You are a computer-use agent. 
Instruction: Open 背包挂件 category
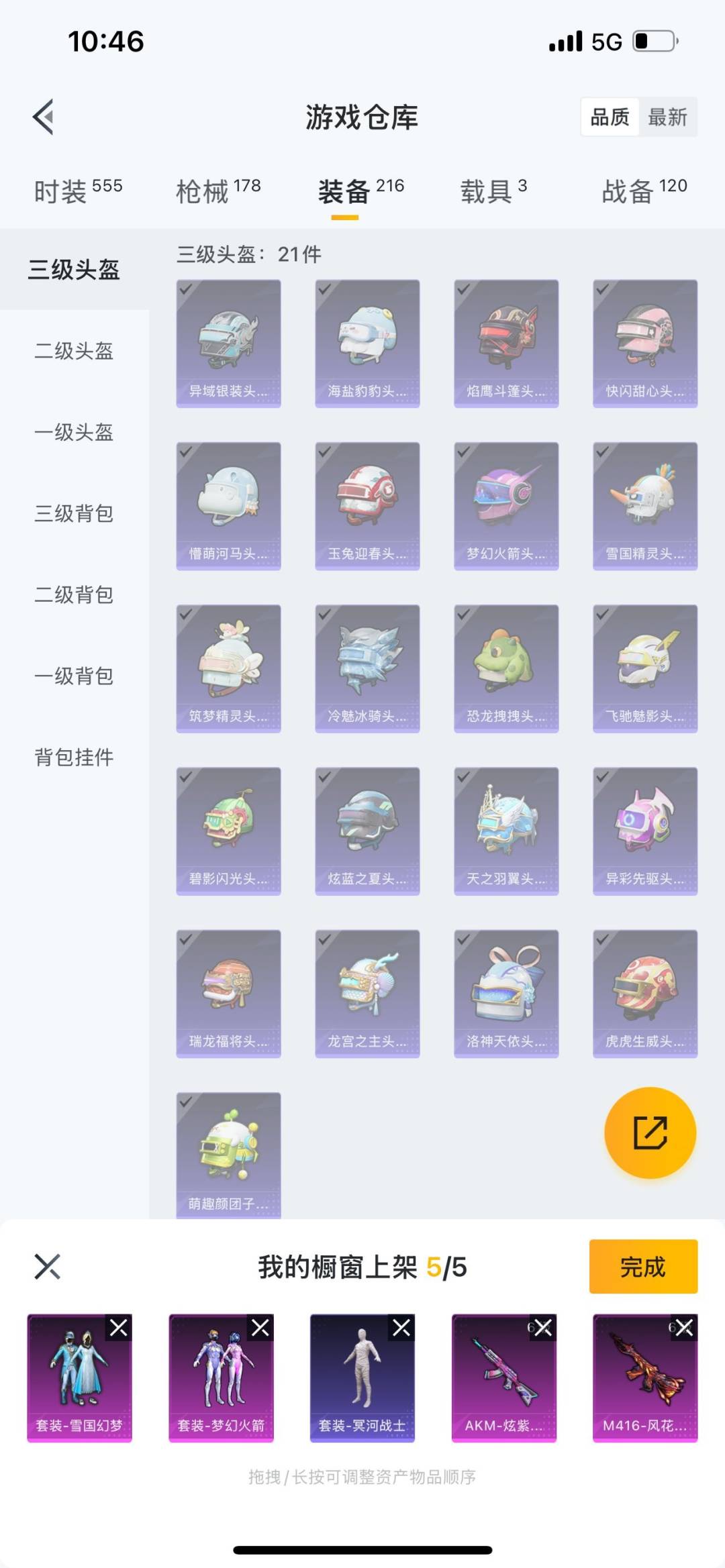pos(74,757)
